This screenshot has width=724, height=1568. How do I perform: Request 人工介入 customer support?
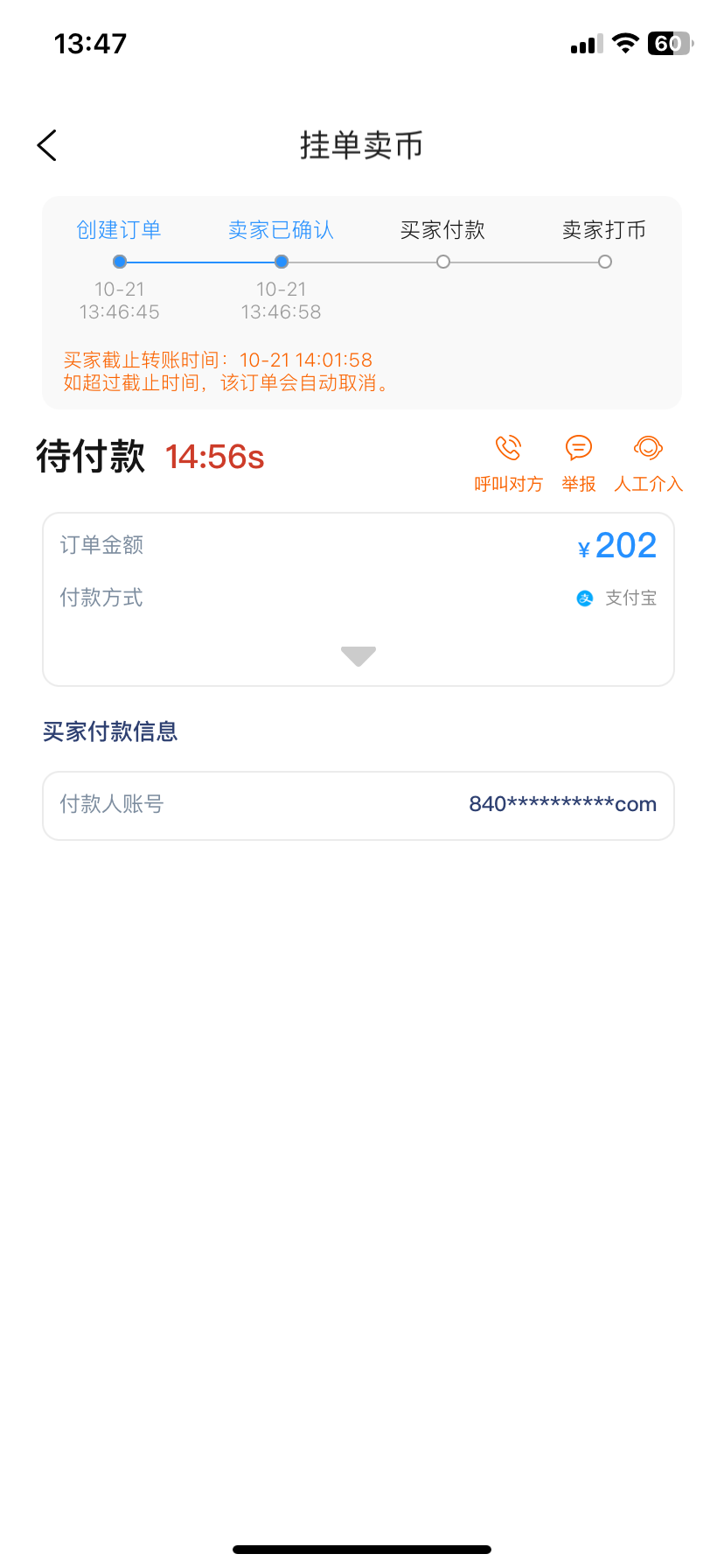click(x=648, y=462)
